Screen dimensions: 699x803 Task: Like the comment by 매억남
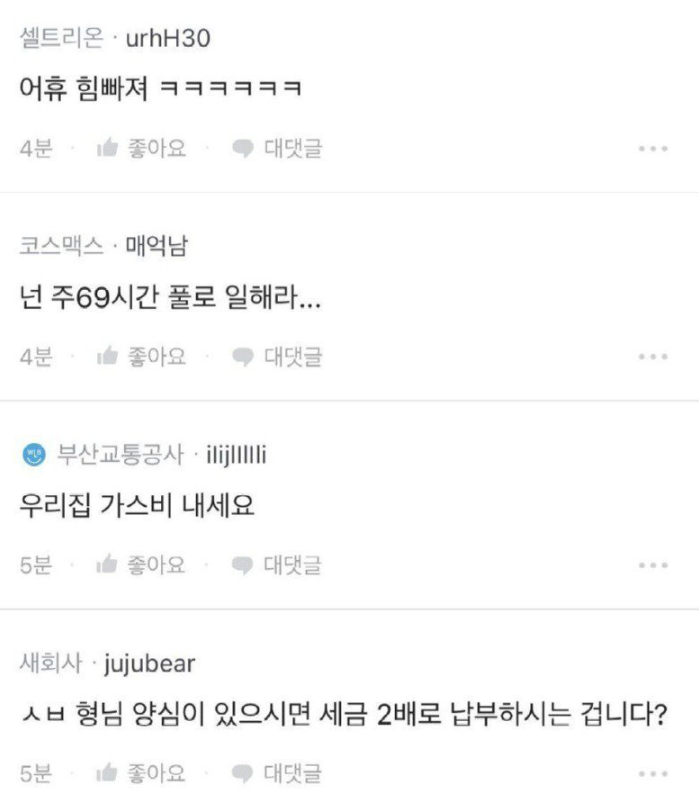pyautogui.click(x=141, y=357)
